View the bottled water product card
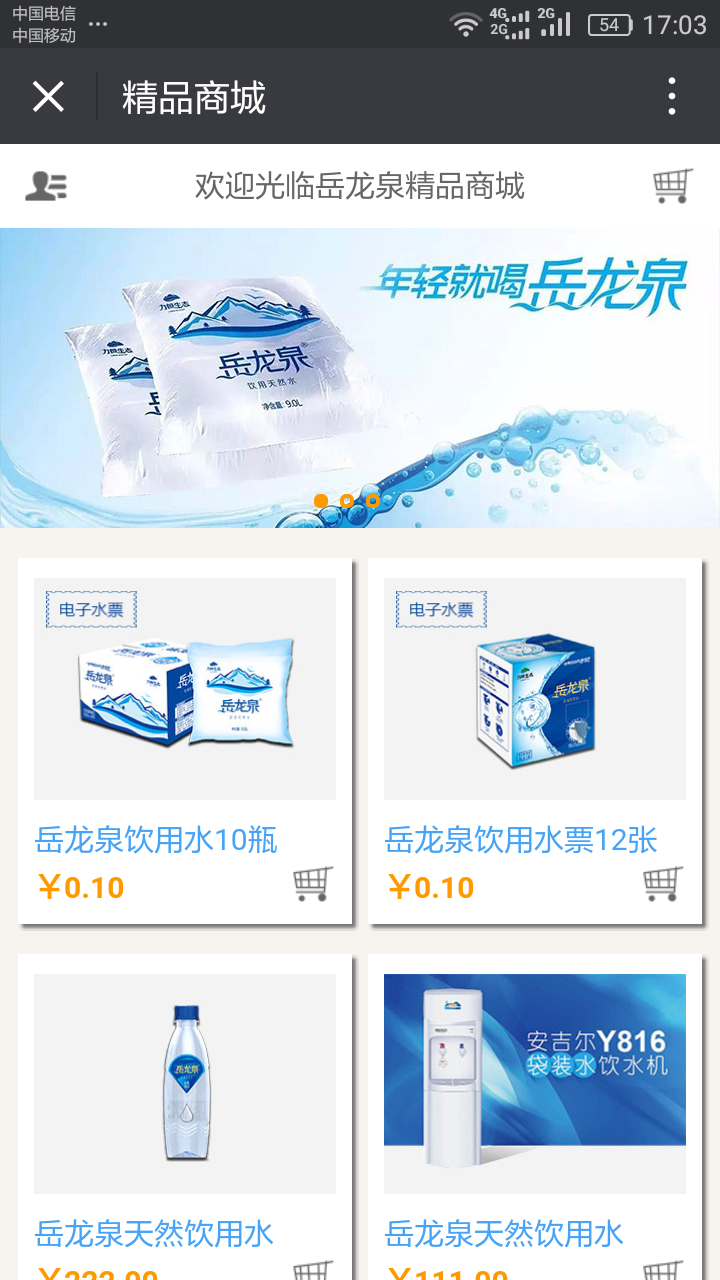The image size is (720, 1280). (184, 1085)
